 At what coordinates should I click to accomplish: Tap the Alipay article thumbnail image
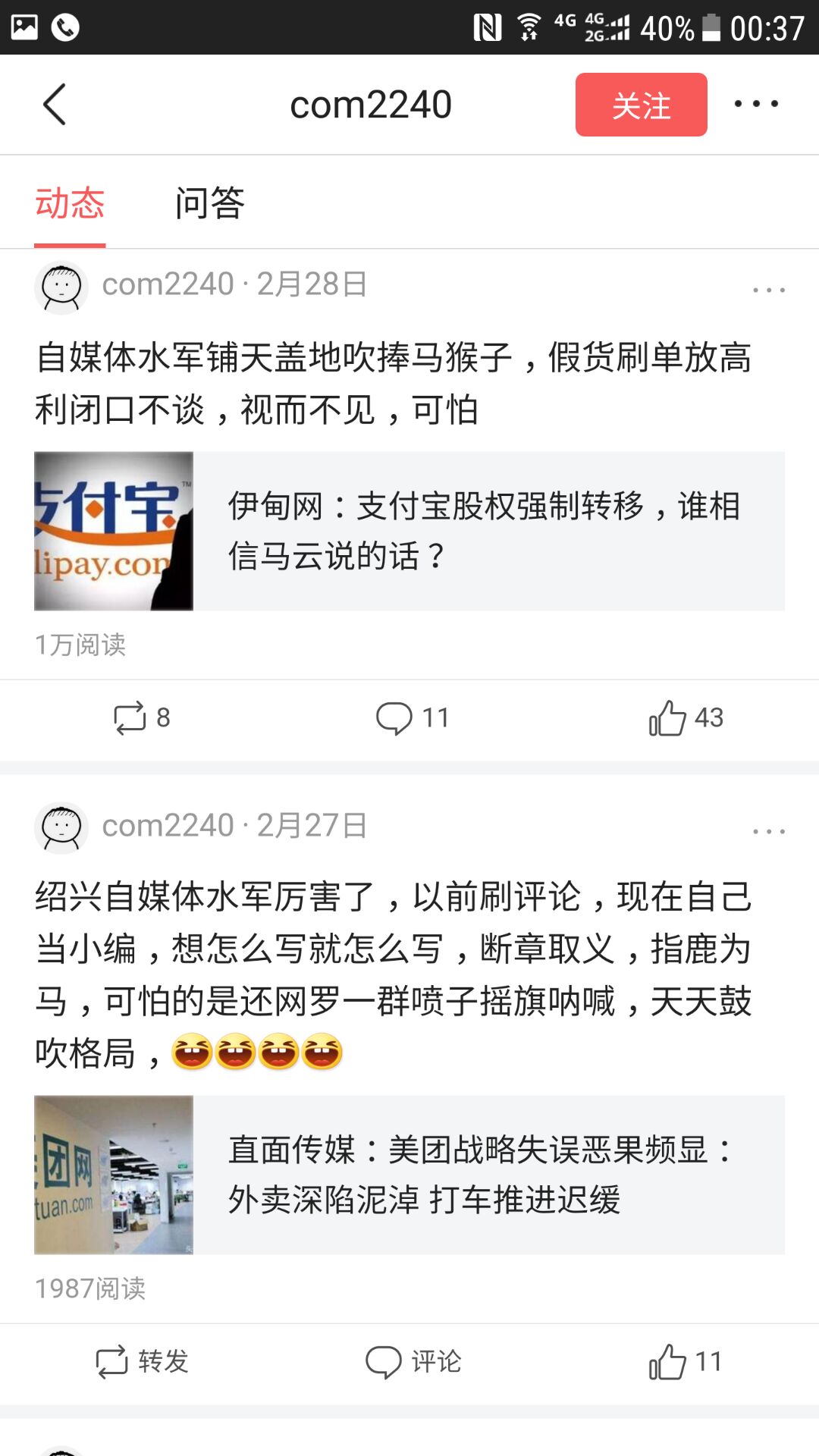click(x=112, y=529)
